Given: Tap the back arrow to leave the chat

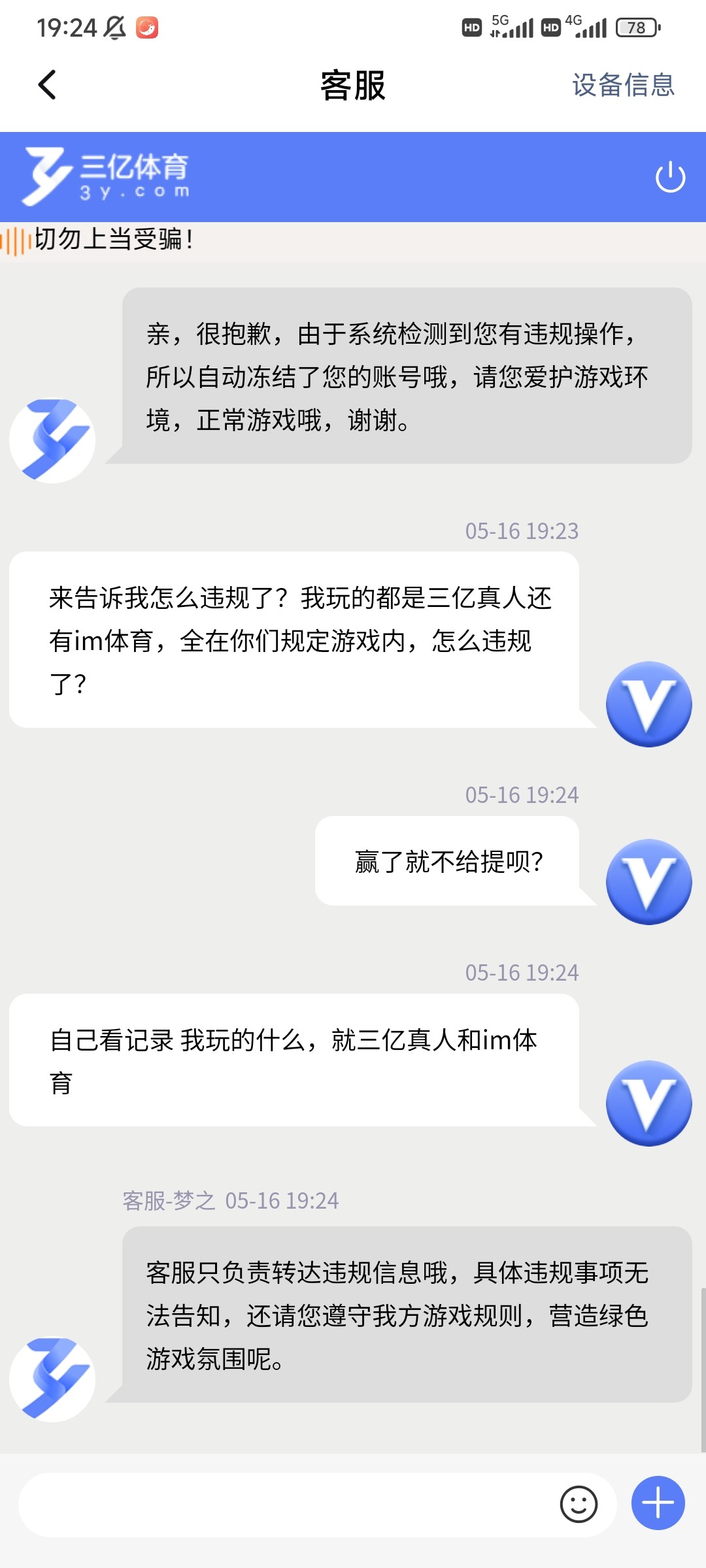Looking at the screenshot, I should pos(46,85).
